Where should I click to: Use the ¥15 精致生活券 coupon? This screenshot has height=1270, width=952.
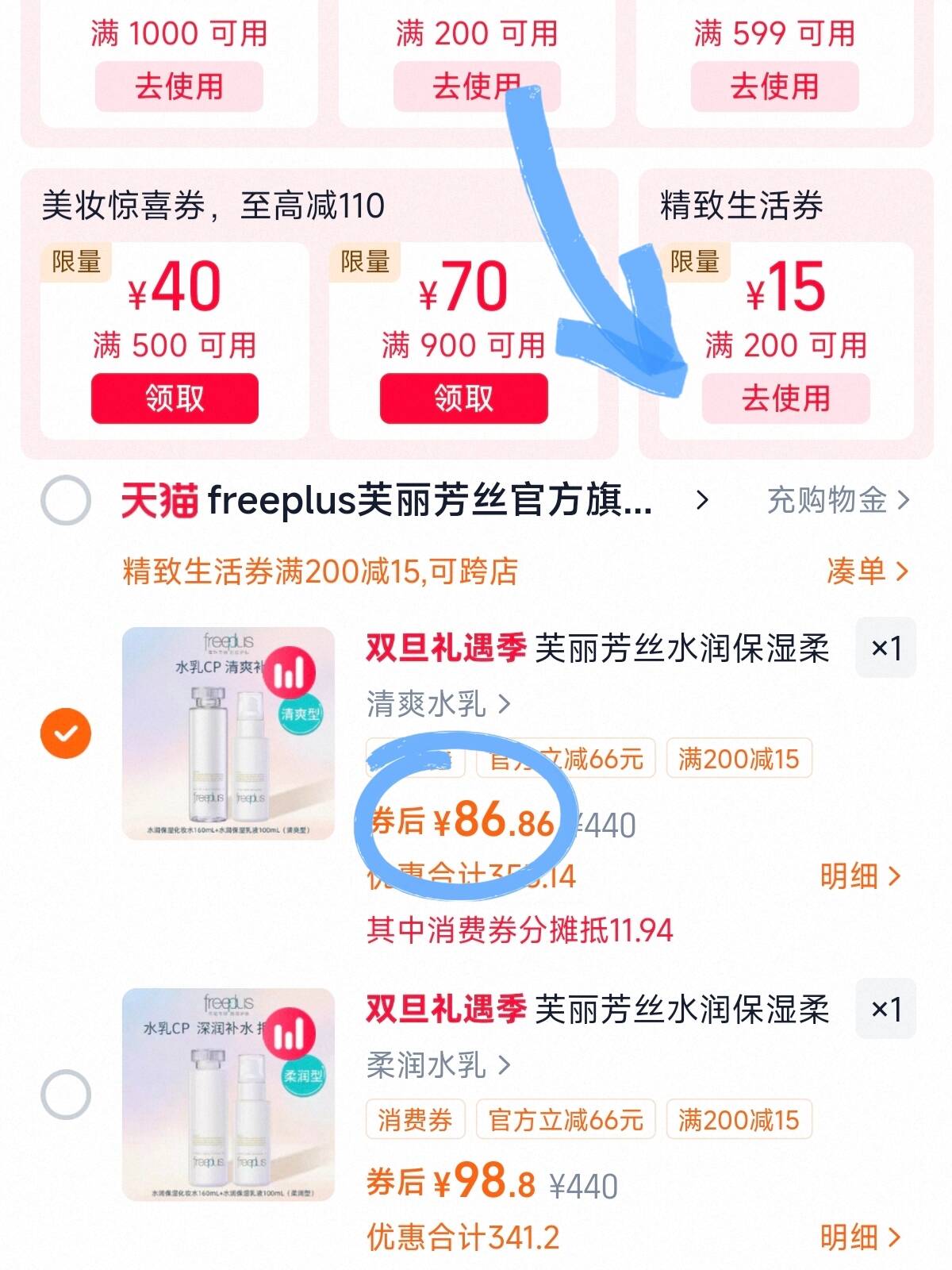785,398
